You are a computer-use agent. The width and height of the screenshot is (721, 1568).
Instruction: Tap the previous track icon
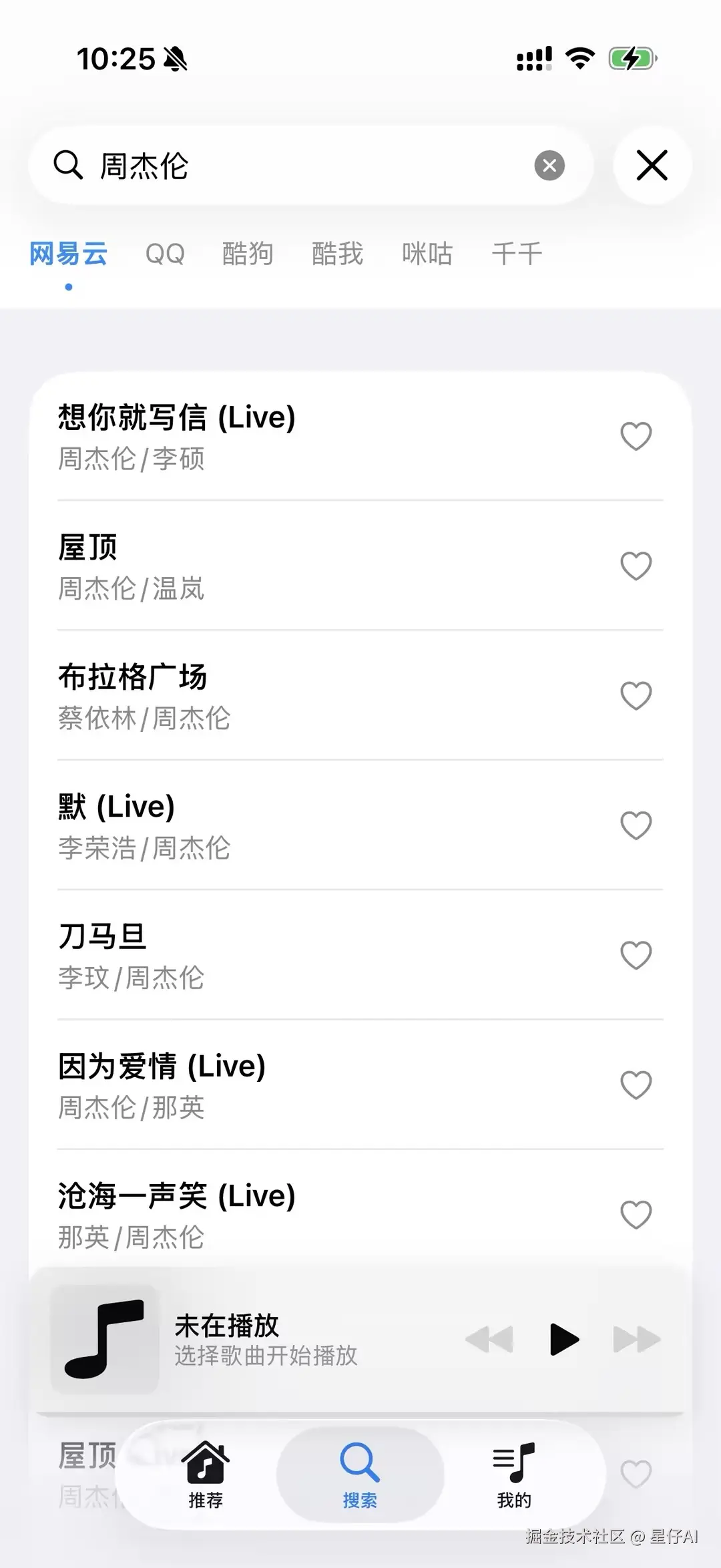491,1339
